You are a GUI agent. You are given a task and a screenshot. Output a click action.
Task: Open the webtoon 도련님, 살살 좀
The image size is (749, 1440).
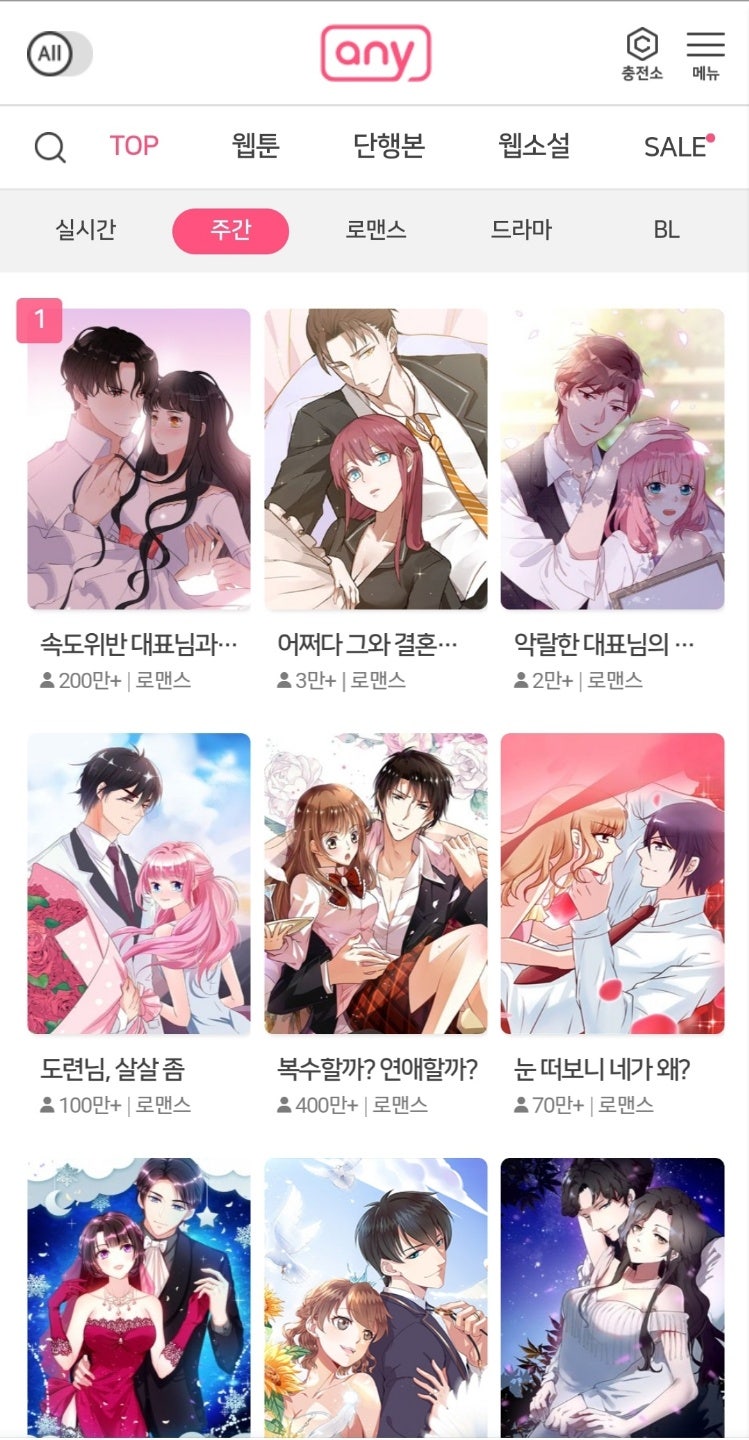coord(139,884)
